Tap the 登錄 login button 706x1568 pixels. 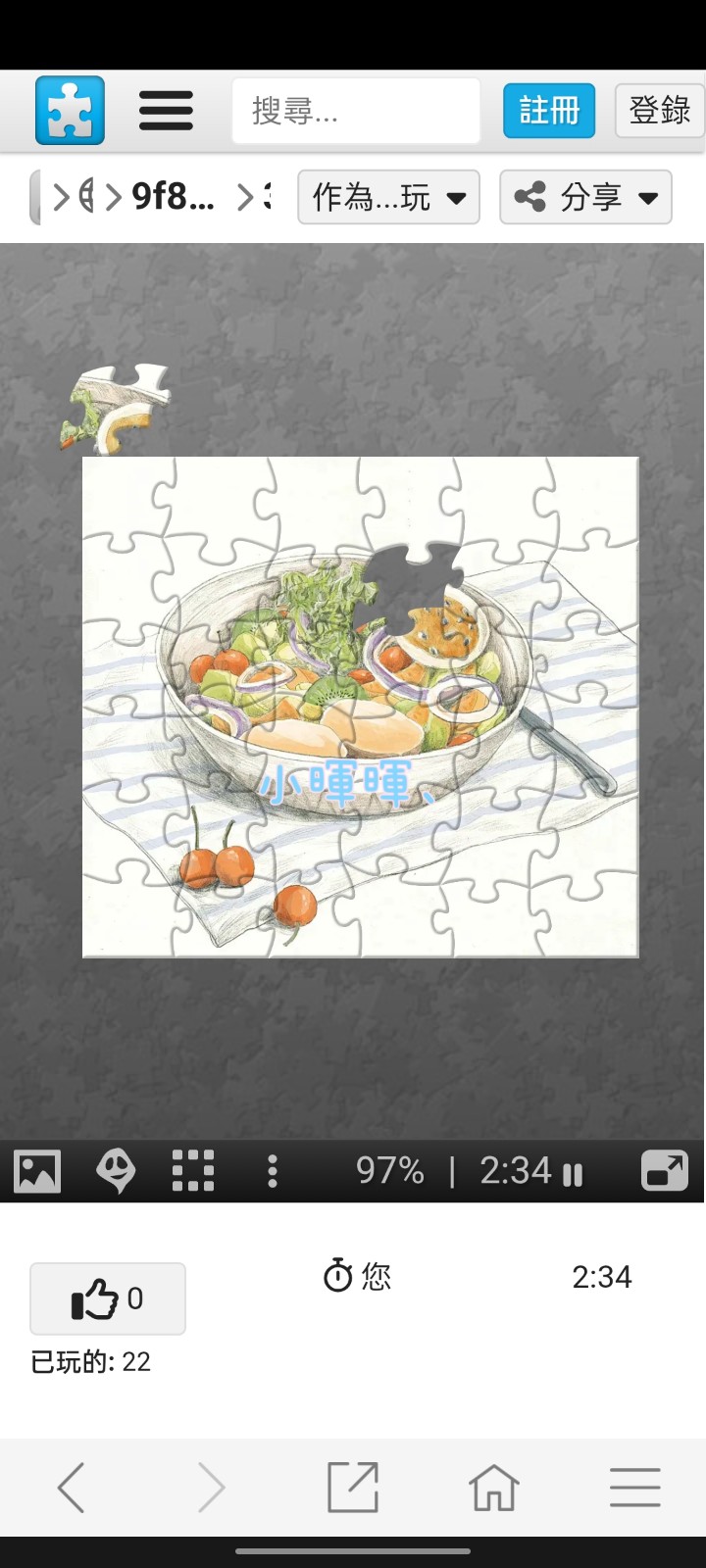(660, 111)
